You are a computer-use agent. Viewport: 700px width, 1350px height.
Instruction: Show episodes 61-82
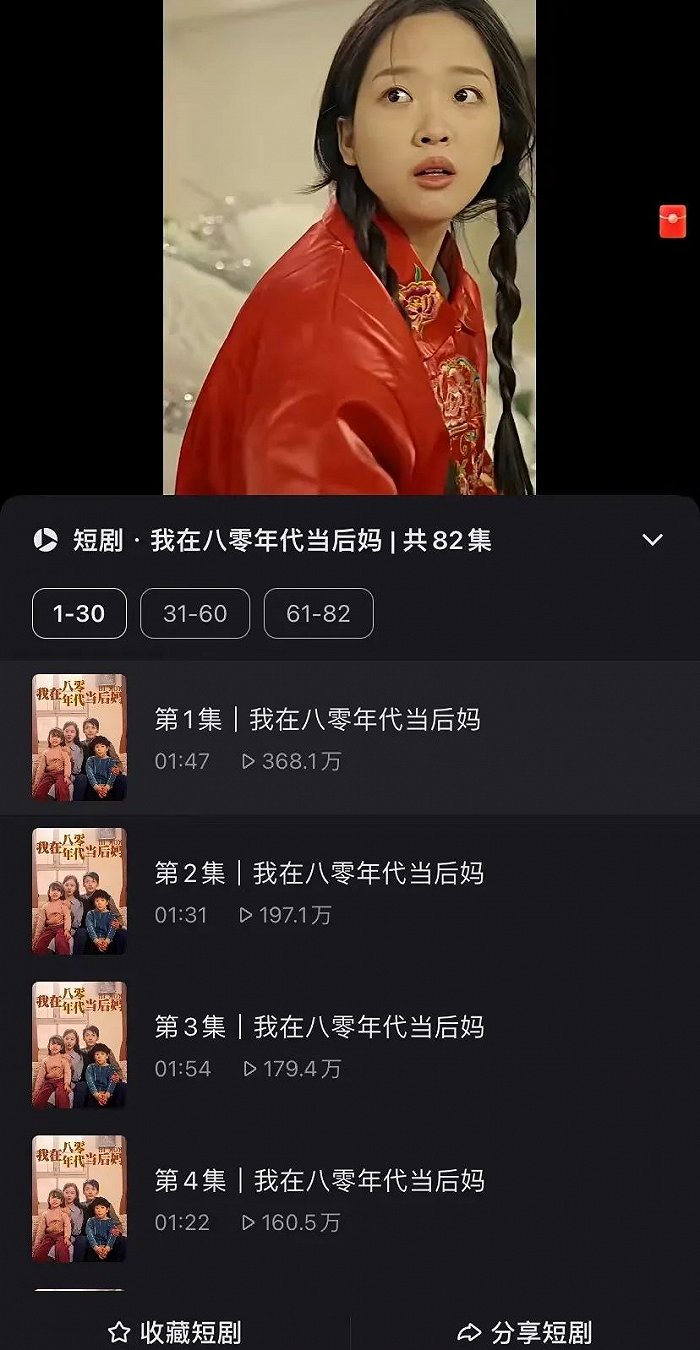click(318, 613)
